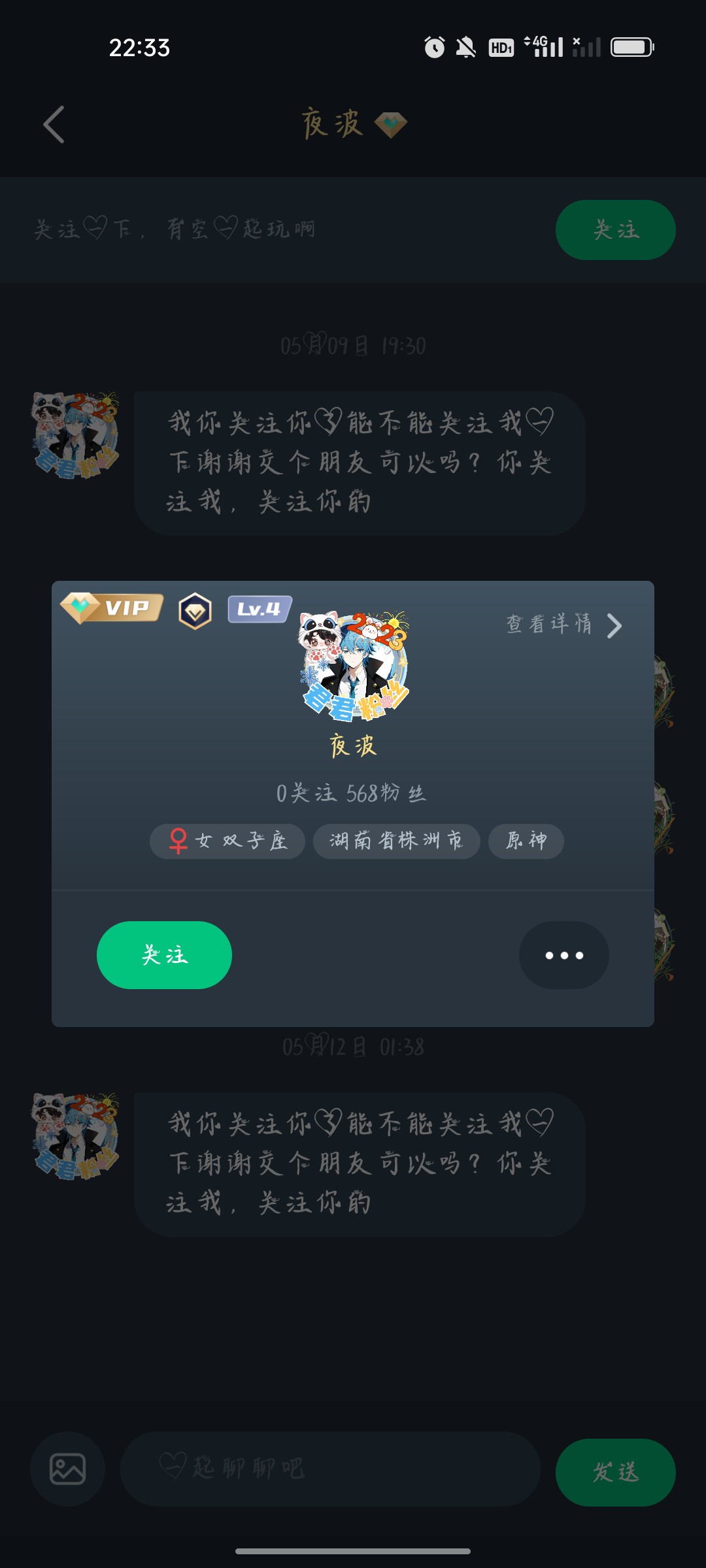The image size is (706, 1568).
Task: Open 夜波's avatar in the profile card
Action: pyautogui.click(x=354, y=666)
